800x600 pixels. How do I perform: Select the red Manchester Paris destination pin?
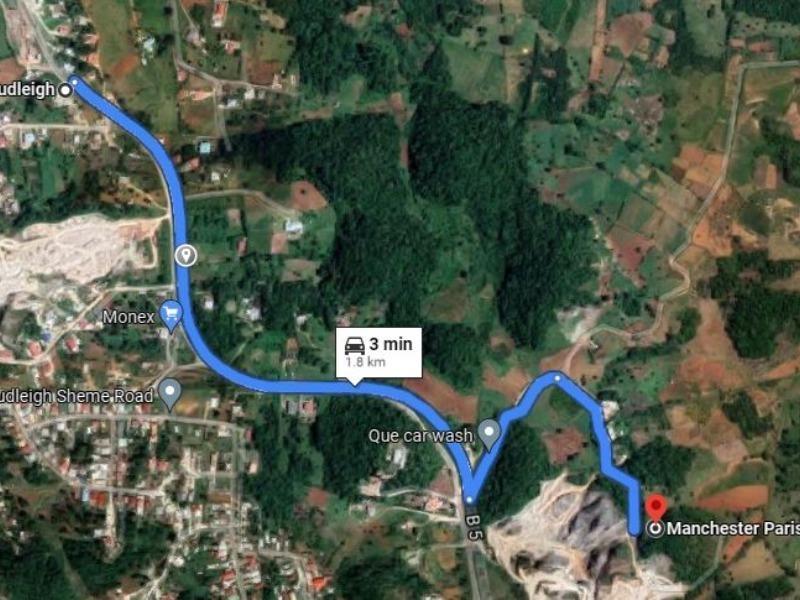pos(656,506)
